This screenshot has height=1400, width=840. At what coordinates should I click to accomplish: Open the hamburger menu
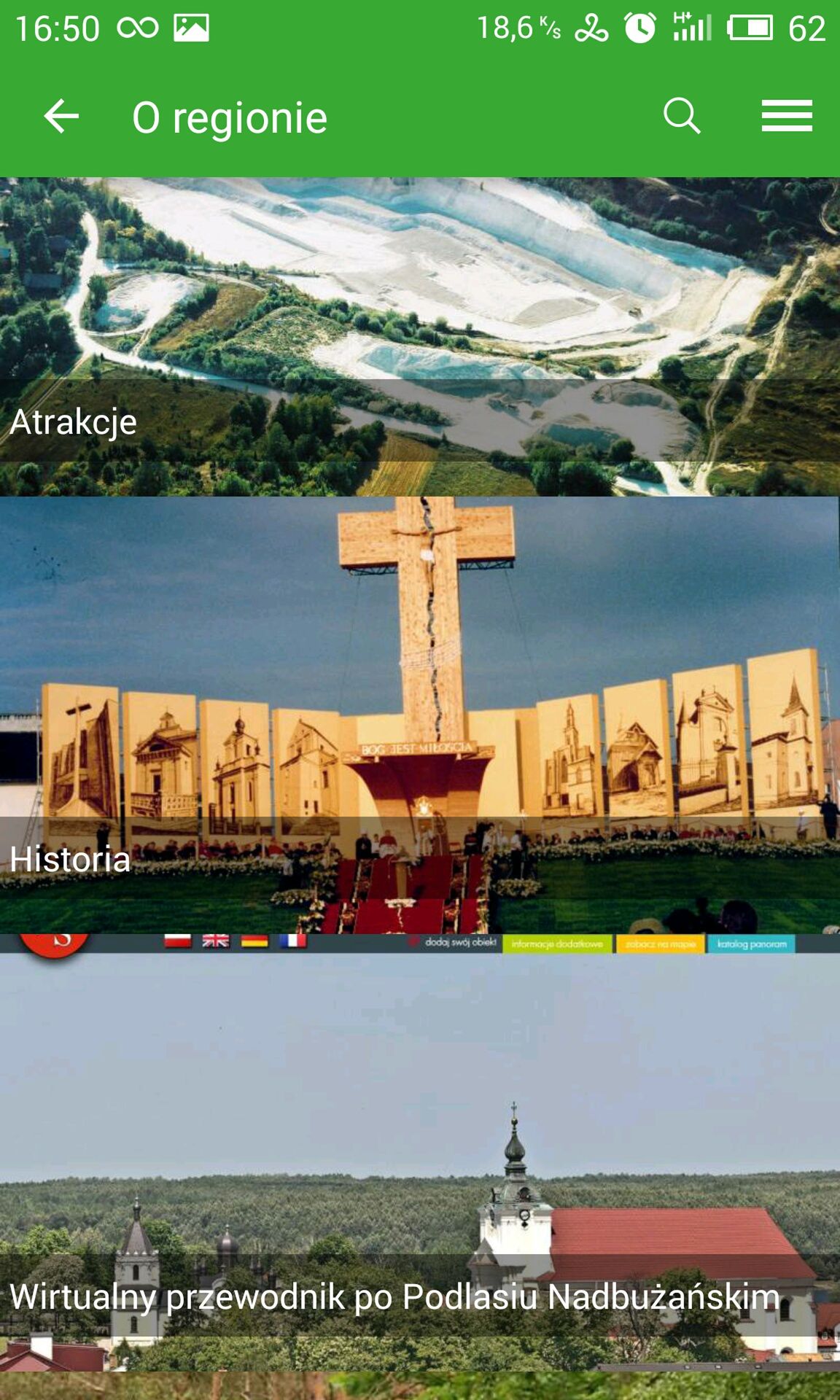click(x=787, y=117)
